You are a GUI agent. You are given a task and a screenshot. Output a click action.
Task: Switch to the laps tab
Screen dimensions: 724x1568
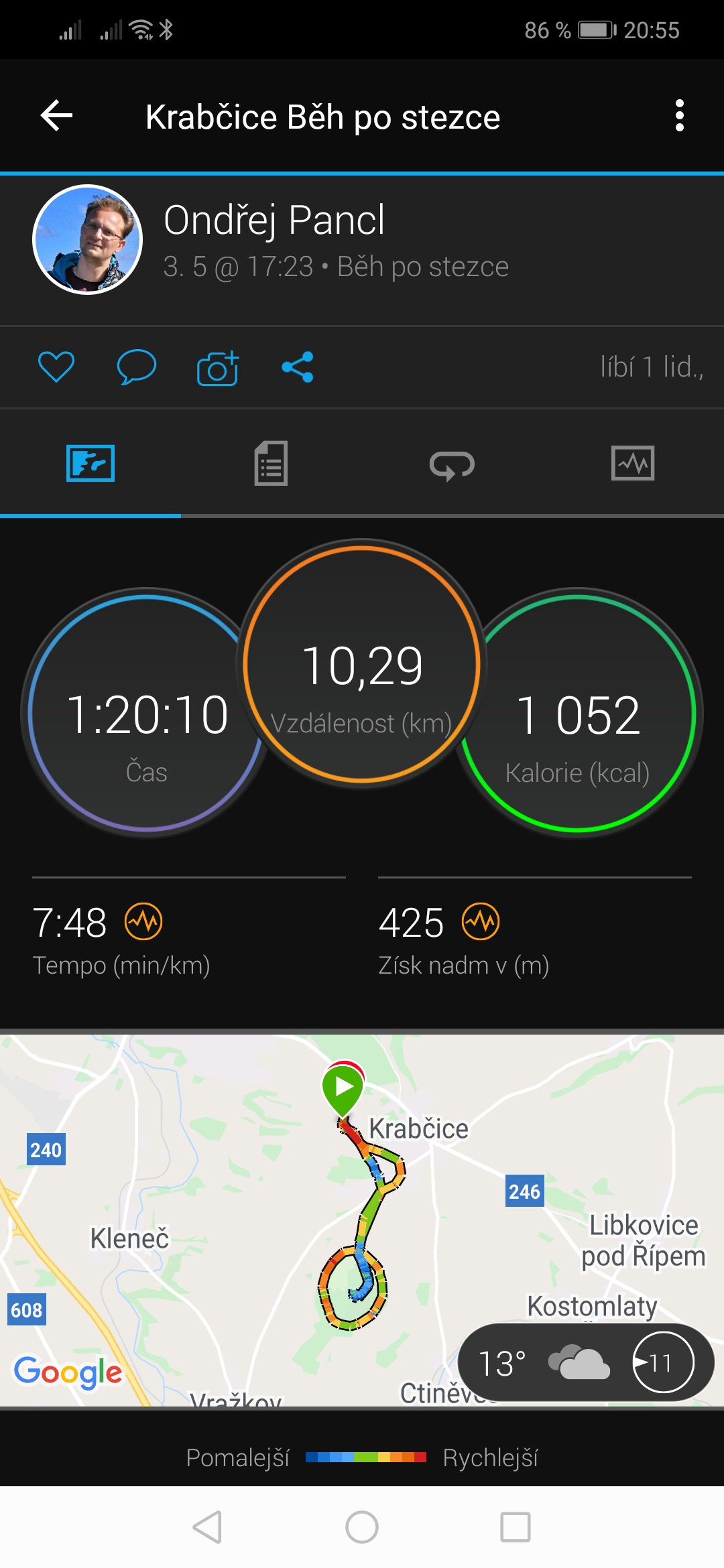click(x=452, y=464)
